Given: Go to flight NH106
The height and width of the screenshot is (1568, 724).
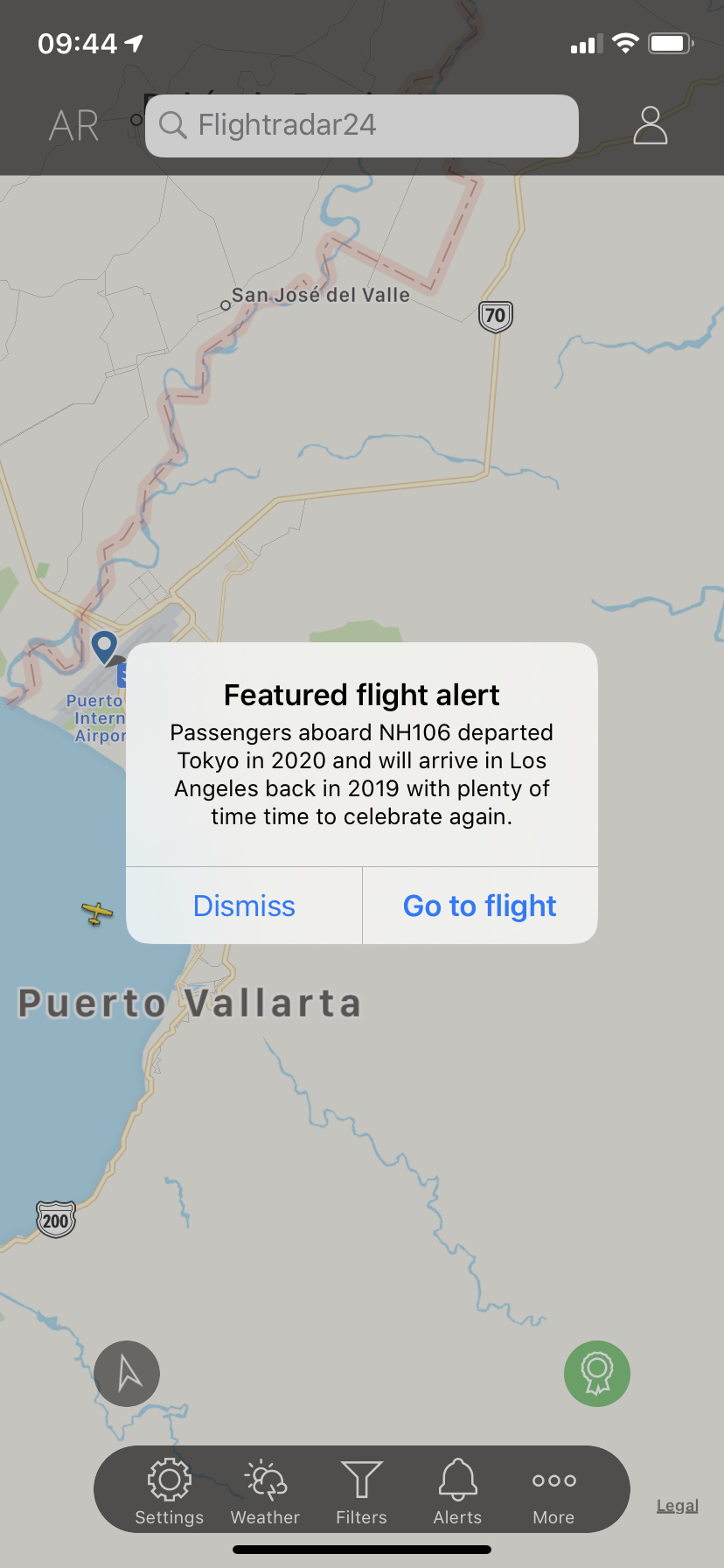Looking at the screenshot, I should [x=479, y=906].
